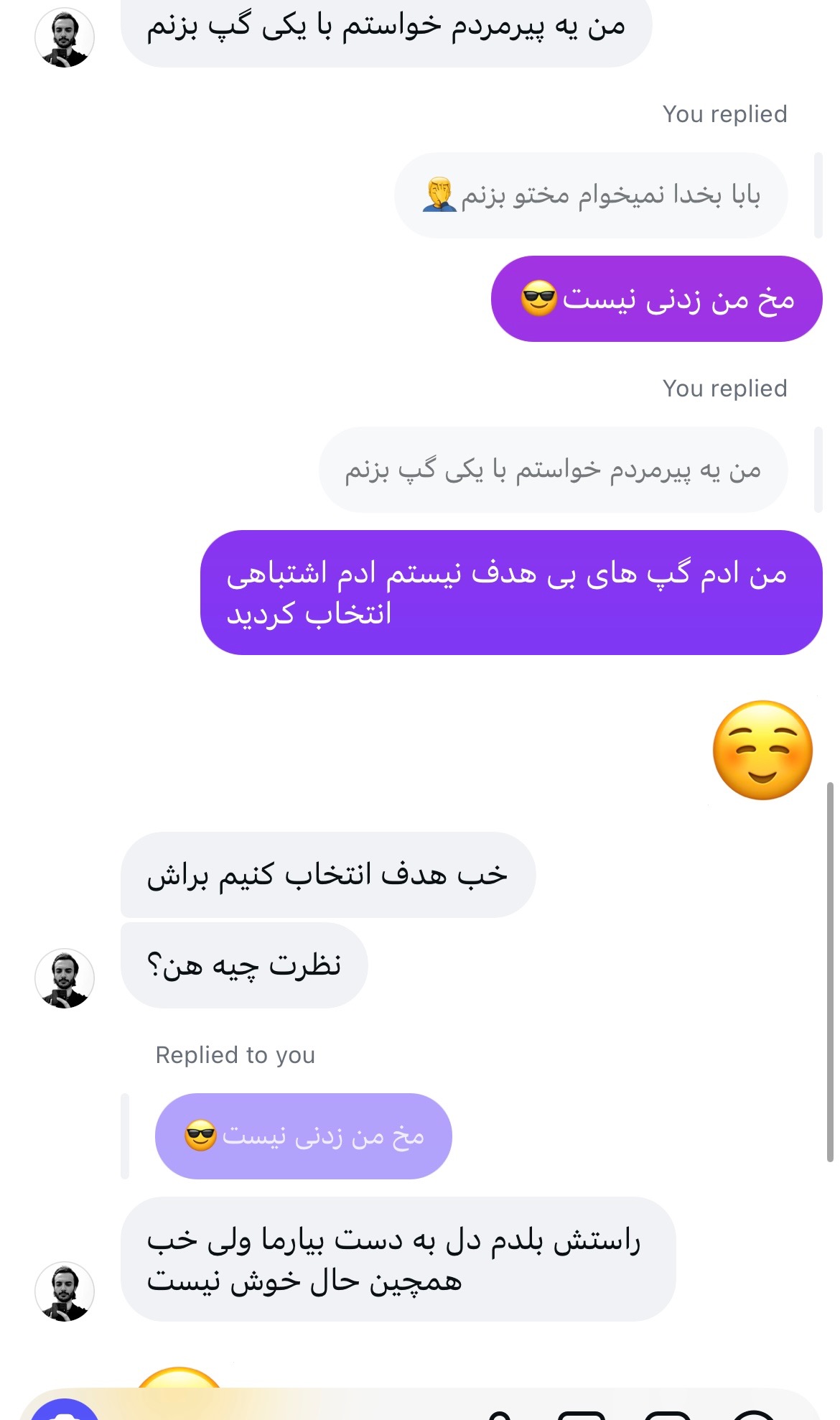Open the blue camera button in the message bar
Screen dimensions: 840x1420
coord(65,1411)
